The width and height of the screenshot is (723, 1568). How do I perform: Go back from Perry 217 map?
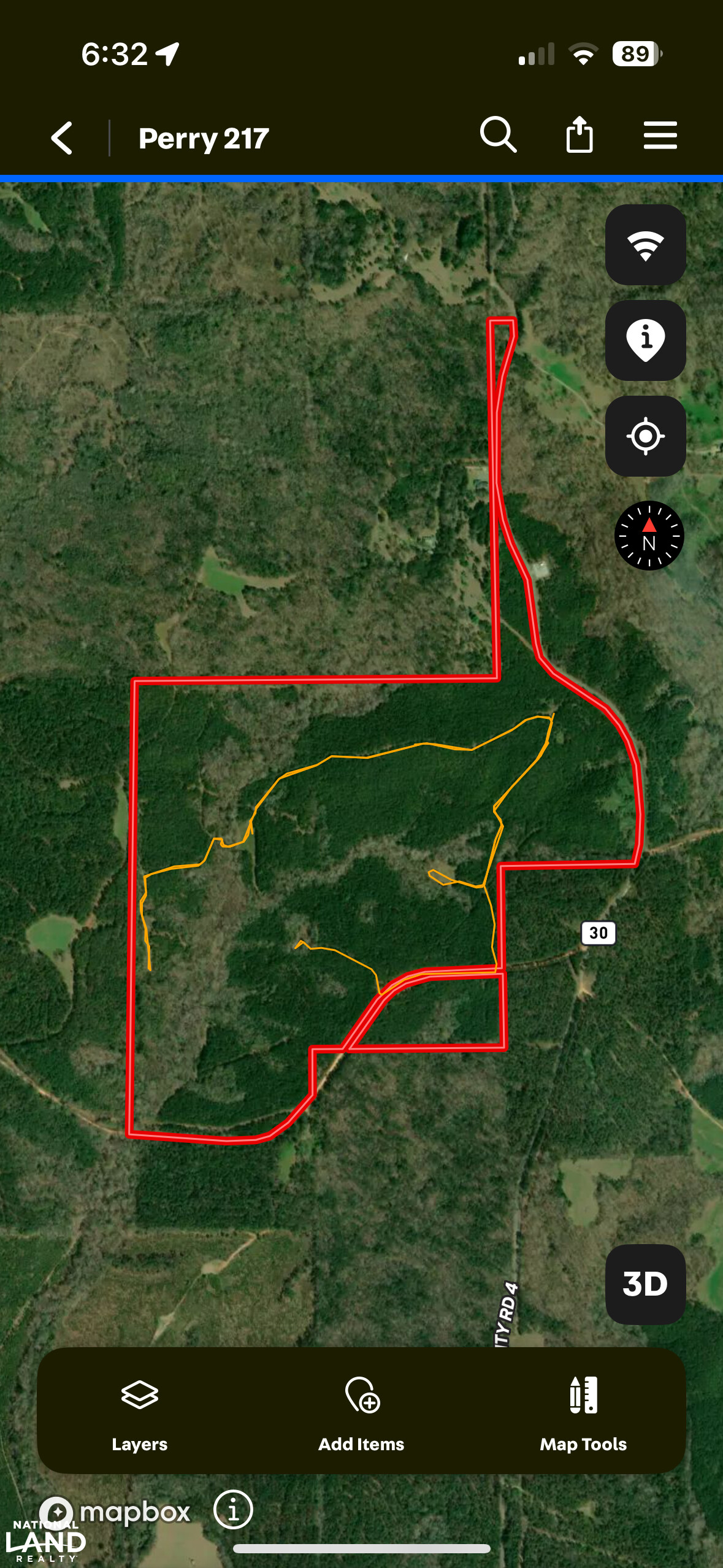coord(62,137)
